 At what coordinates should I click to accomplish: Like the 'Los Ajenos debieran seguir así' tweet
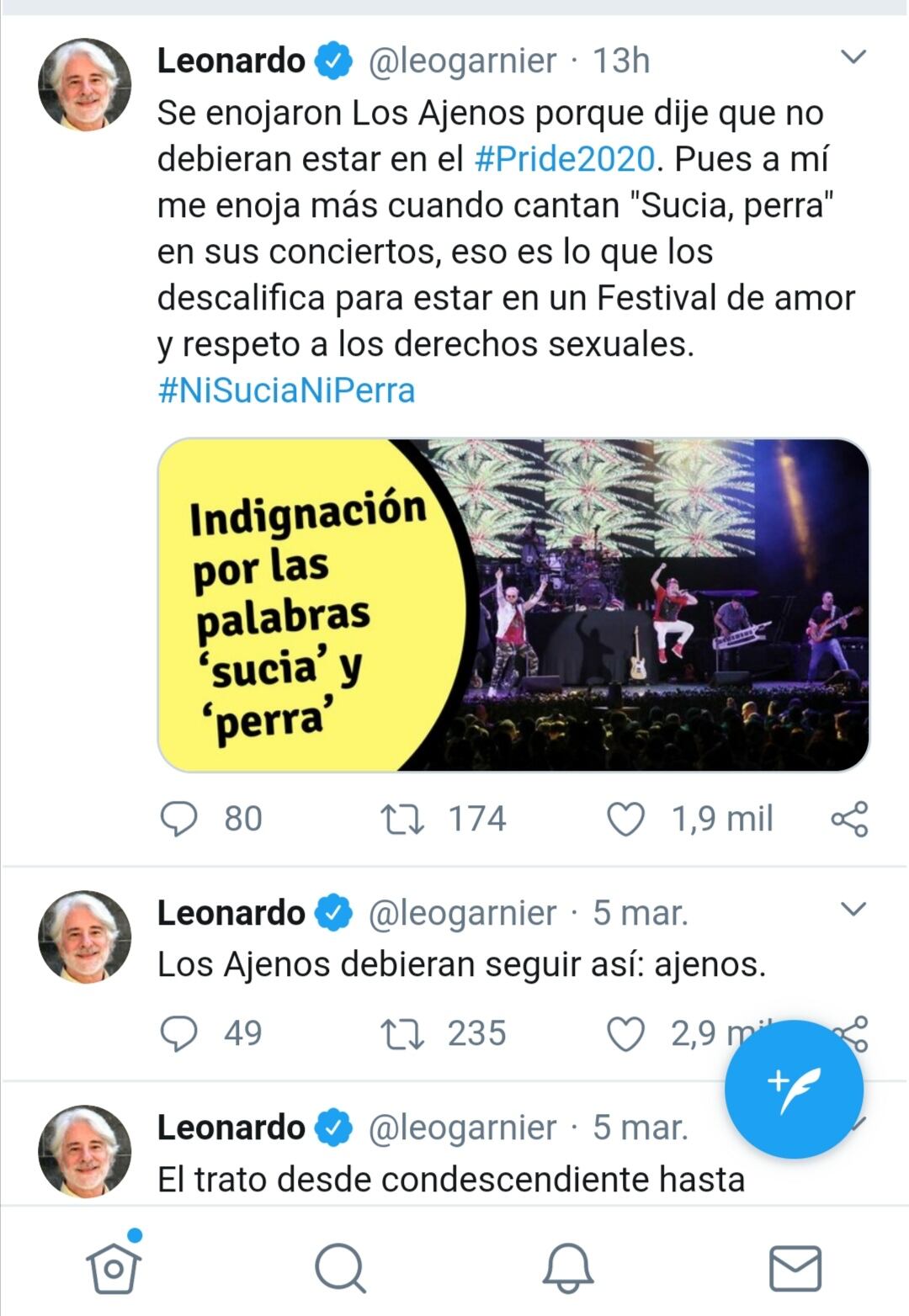click(625, 1033)
